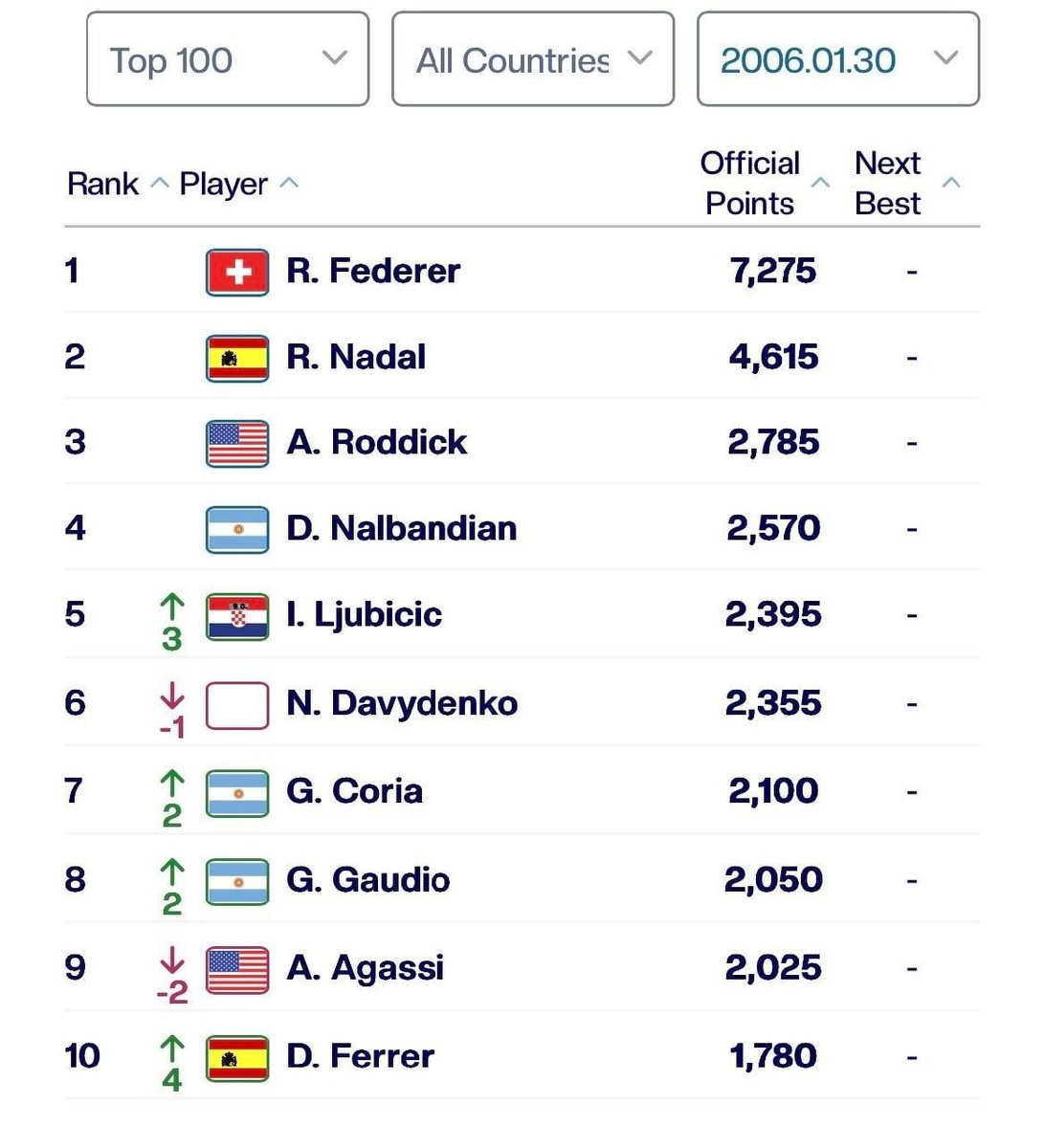Open the Top 100 rank range dropdown

227,59
